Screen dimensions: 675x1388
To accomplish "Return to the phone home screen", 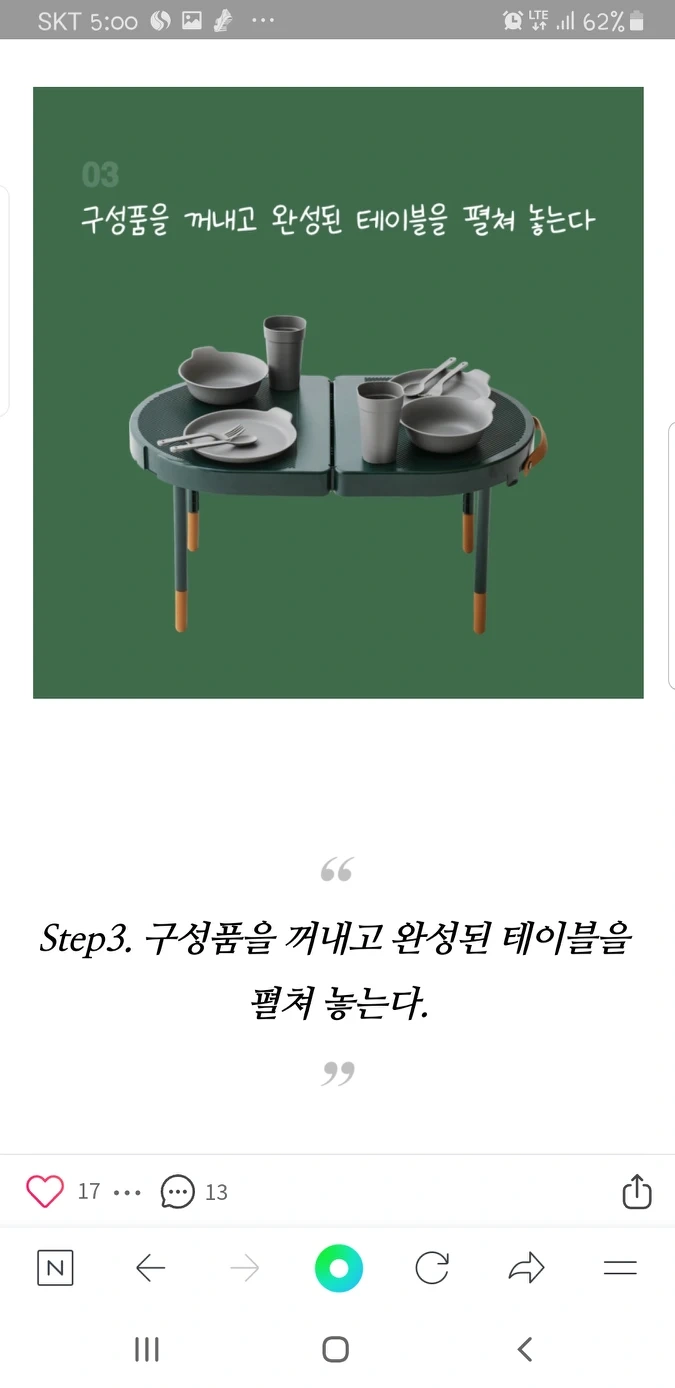I will tap(336, 1349).
